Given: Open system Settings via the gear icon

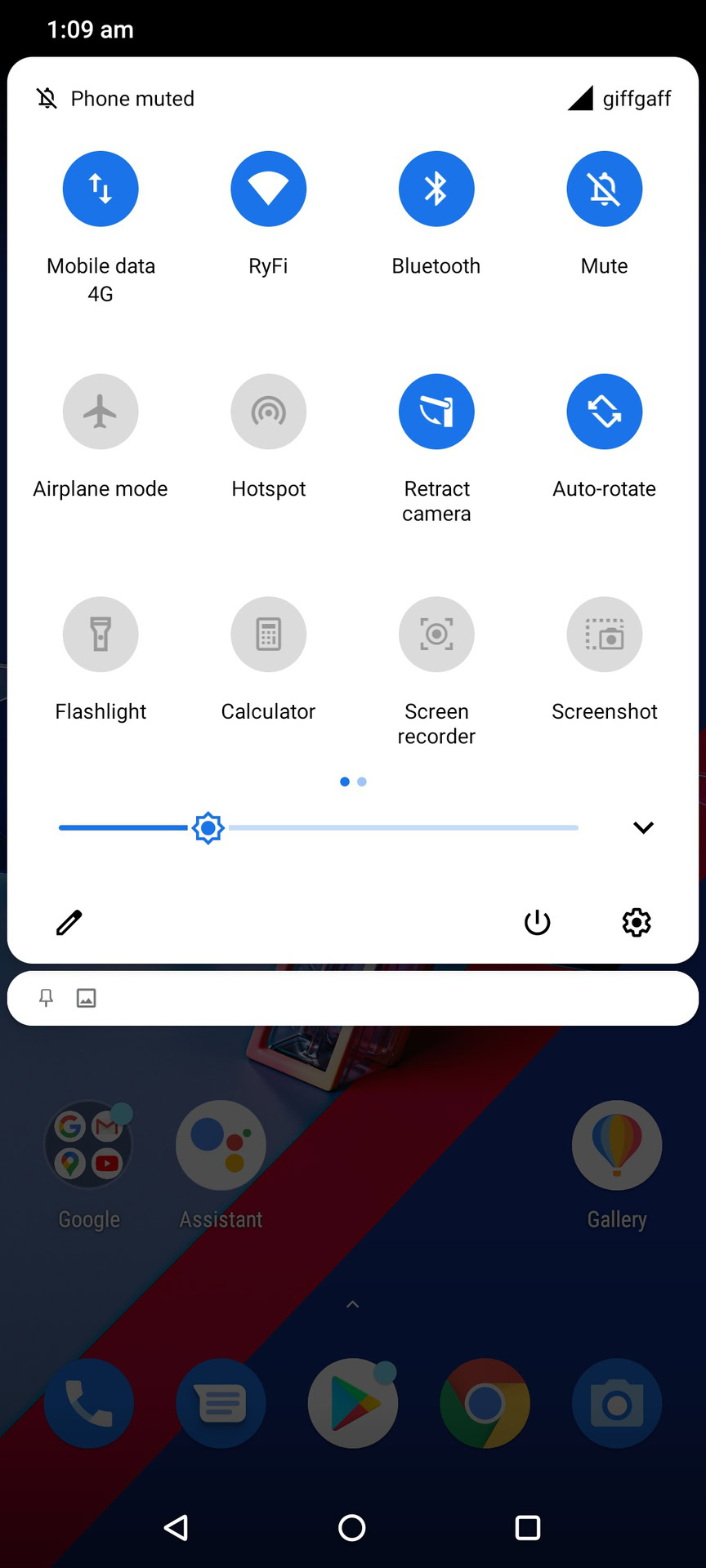Looking at the screenshot, I should click(637, 923).
